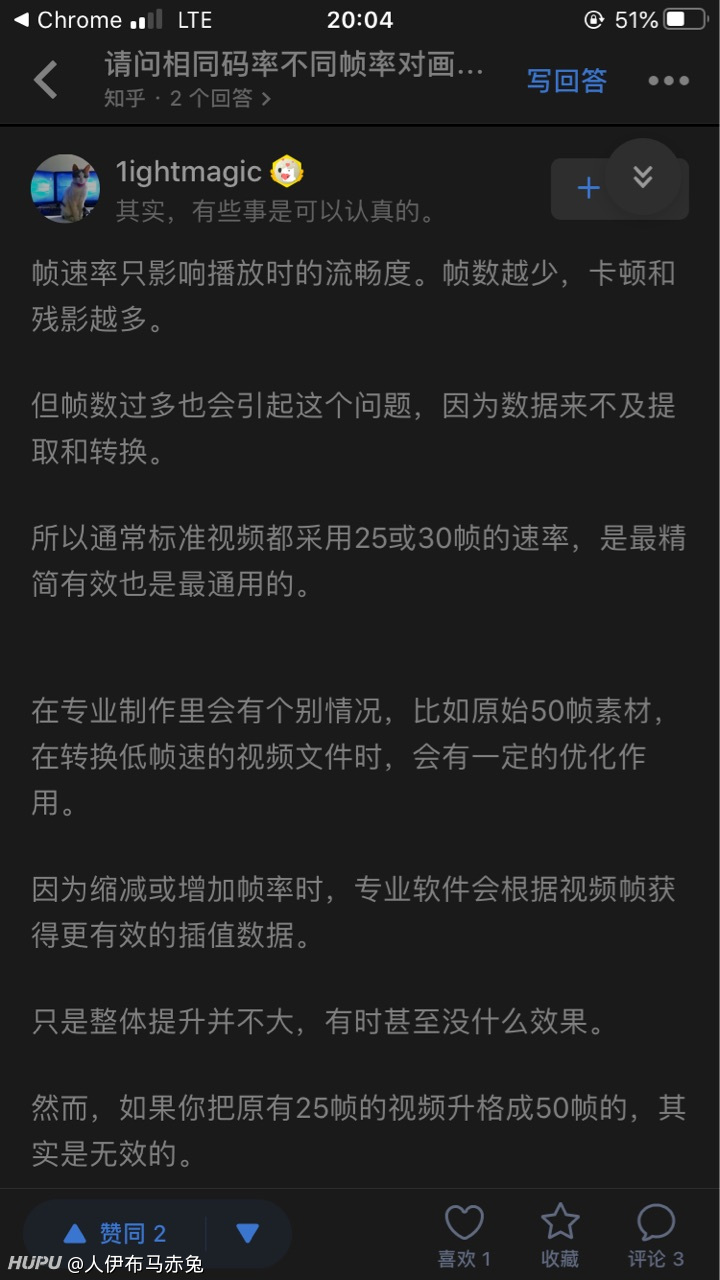Viewport: 720px width, 1280px height.
Task: Open 1ightmagic's profile avatar
Action: click(x=66, y=188)
